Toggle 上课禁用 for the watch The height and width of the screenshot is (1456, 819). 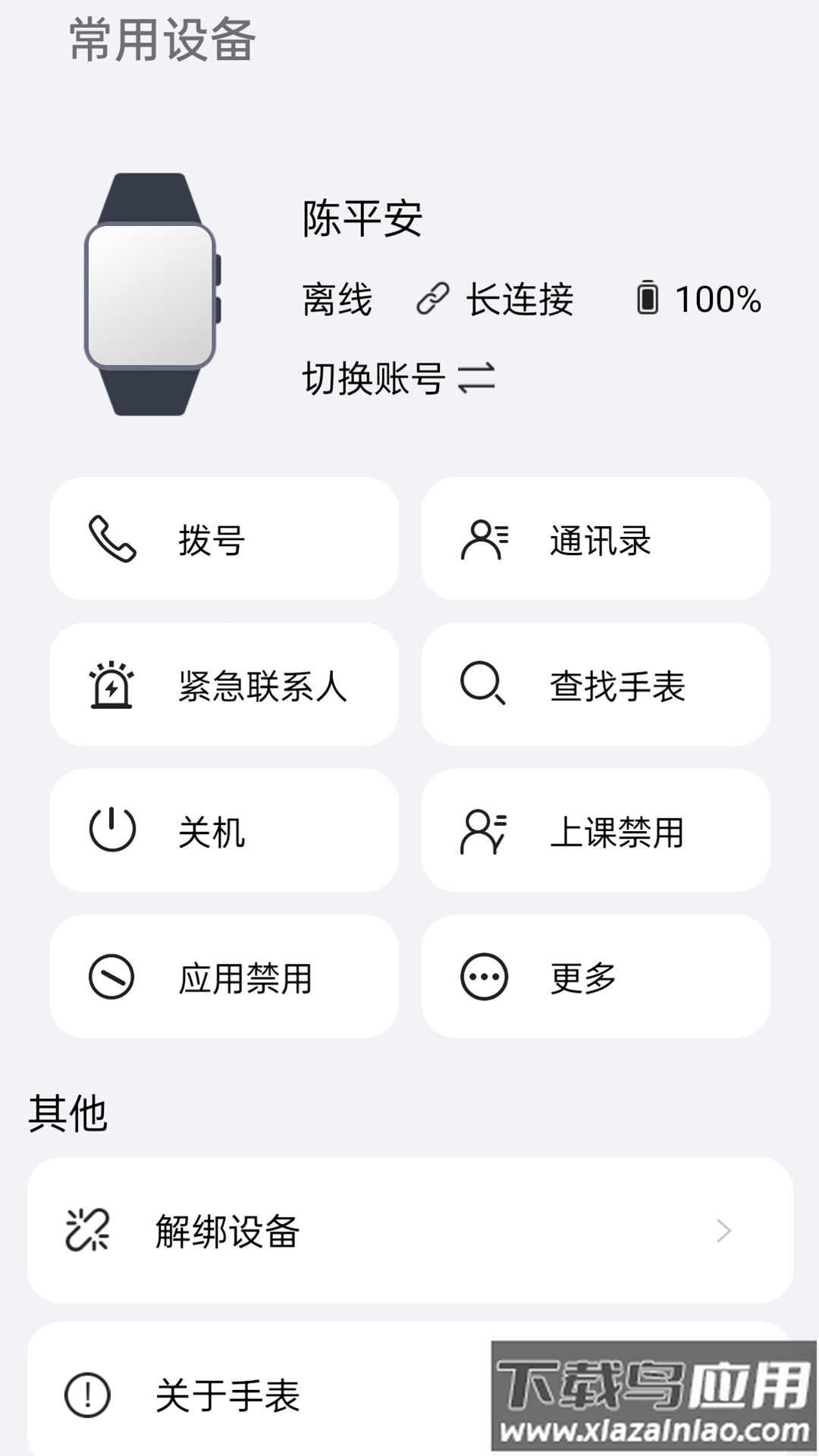pyautogui.click(x=596, y=831)
